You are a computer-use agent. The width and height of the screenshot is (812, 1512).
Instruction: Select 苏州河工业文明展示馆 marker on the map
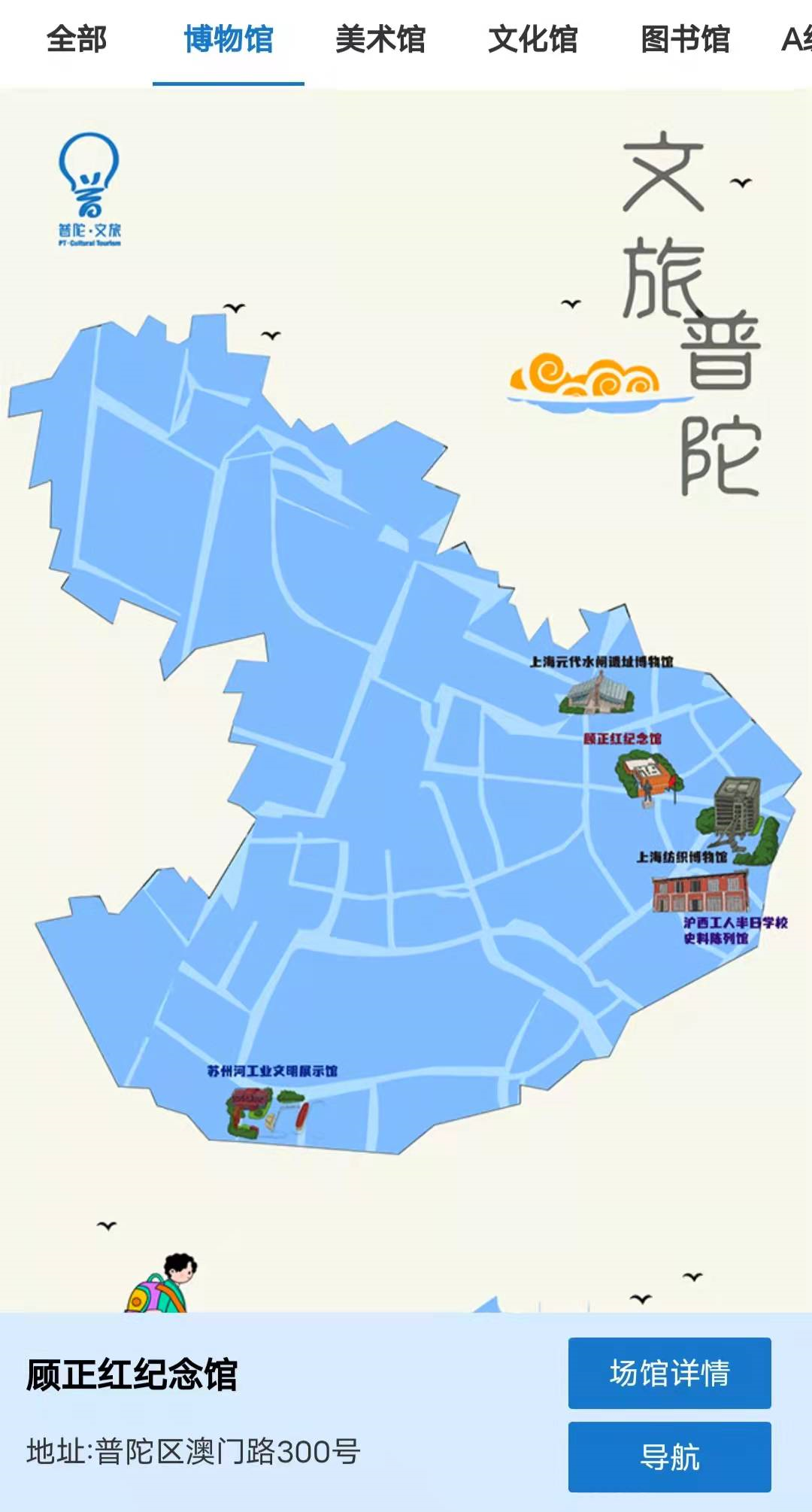[267, 1111]
